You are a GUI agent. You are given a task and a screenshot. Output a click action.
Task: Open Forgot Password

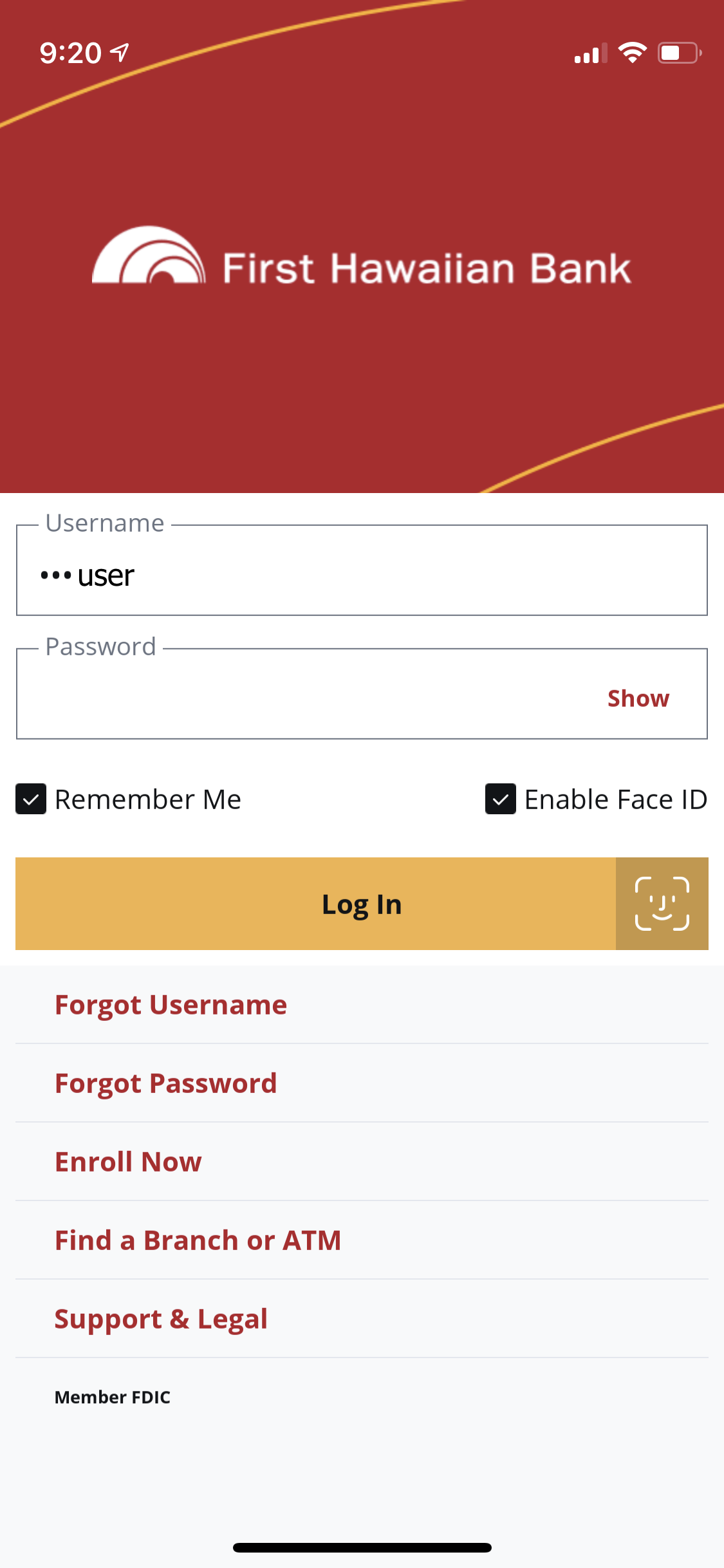(x=165, y=1083)
